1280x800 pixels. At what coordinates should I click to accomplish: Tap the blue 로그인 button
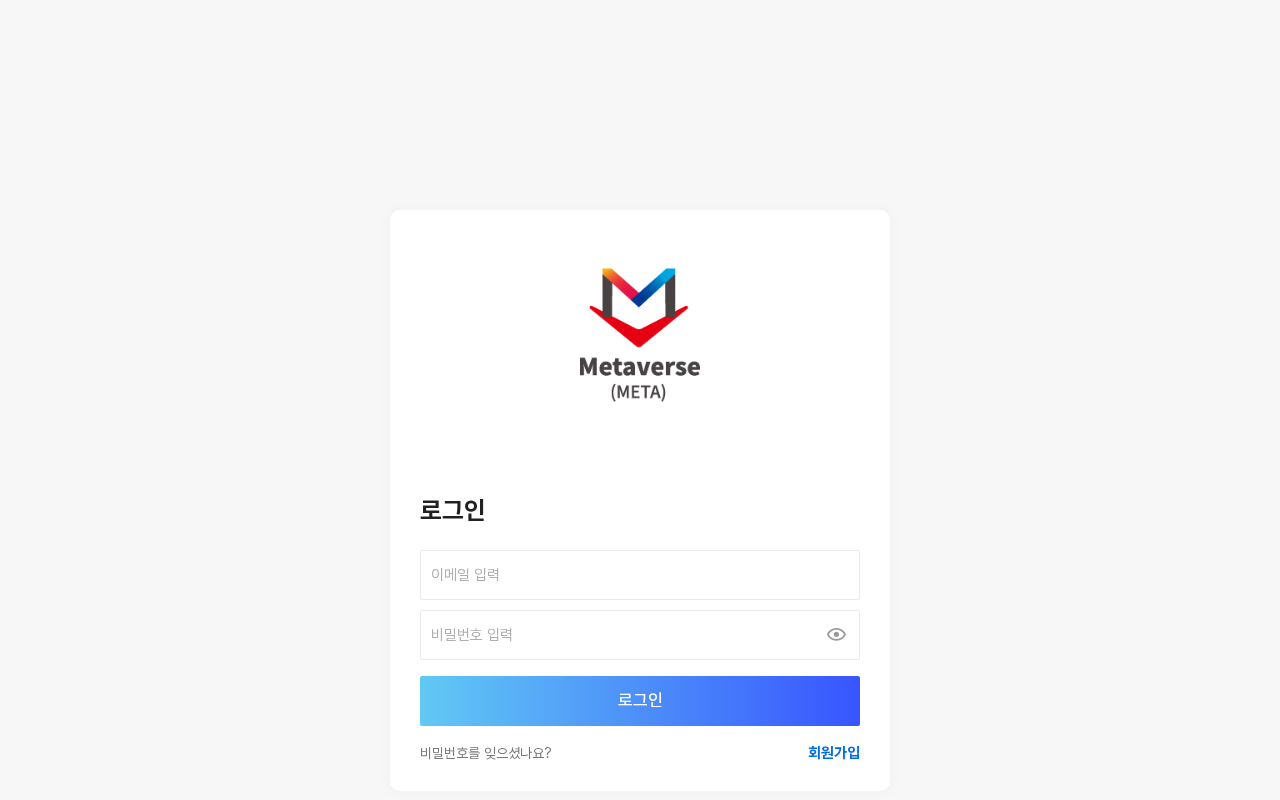point(640,701)
